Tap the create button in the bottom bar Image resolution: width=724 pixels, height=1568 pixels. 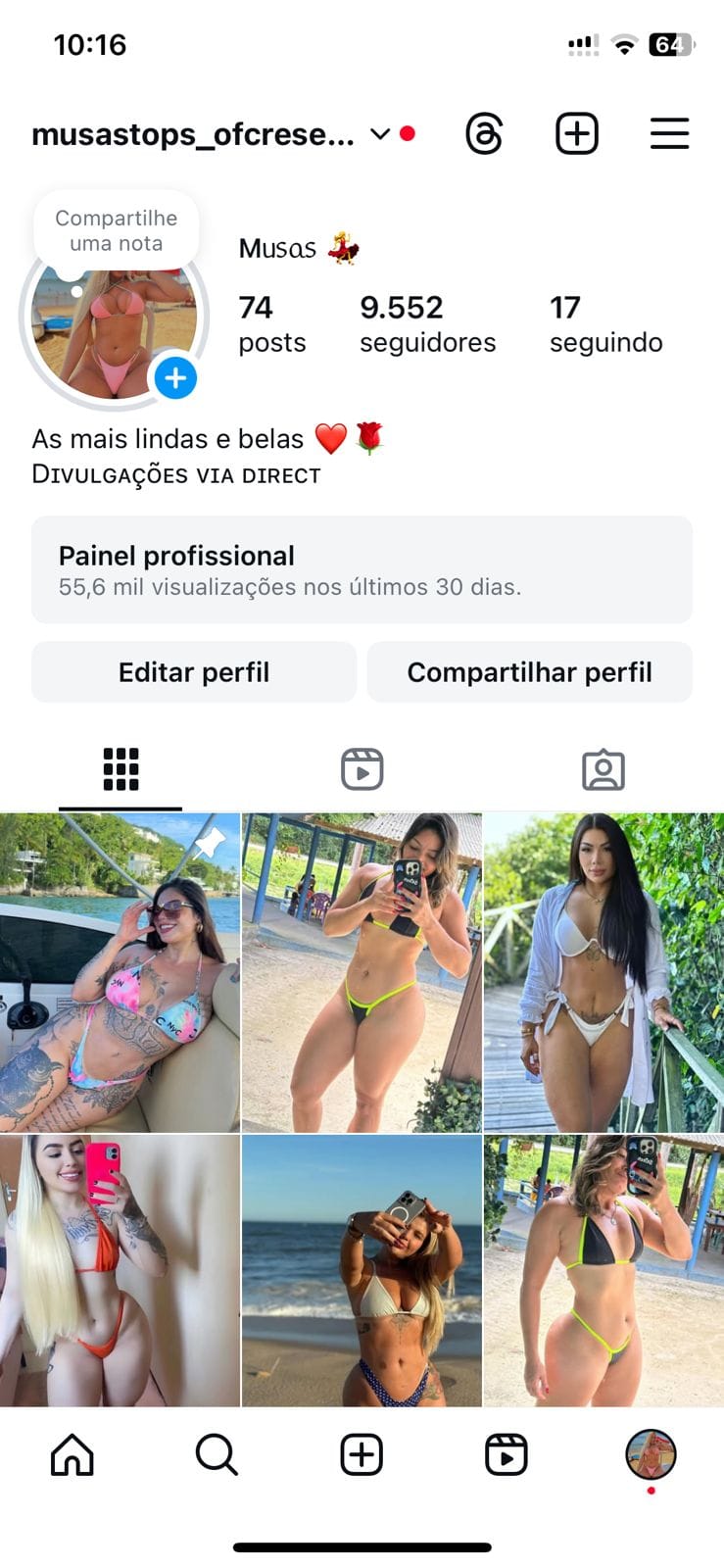tap(362, 1454)
